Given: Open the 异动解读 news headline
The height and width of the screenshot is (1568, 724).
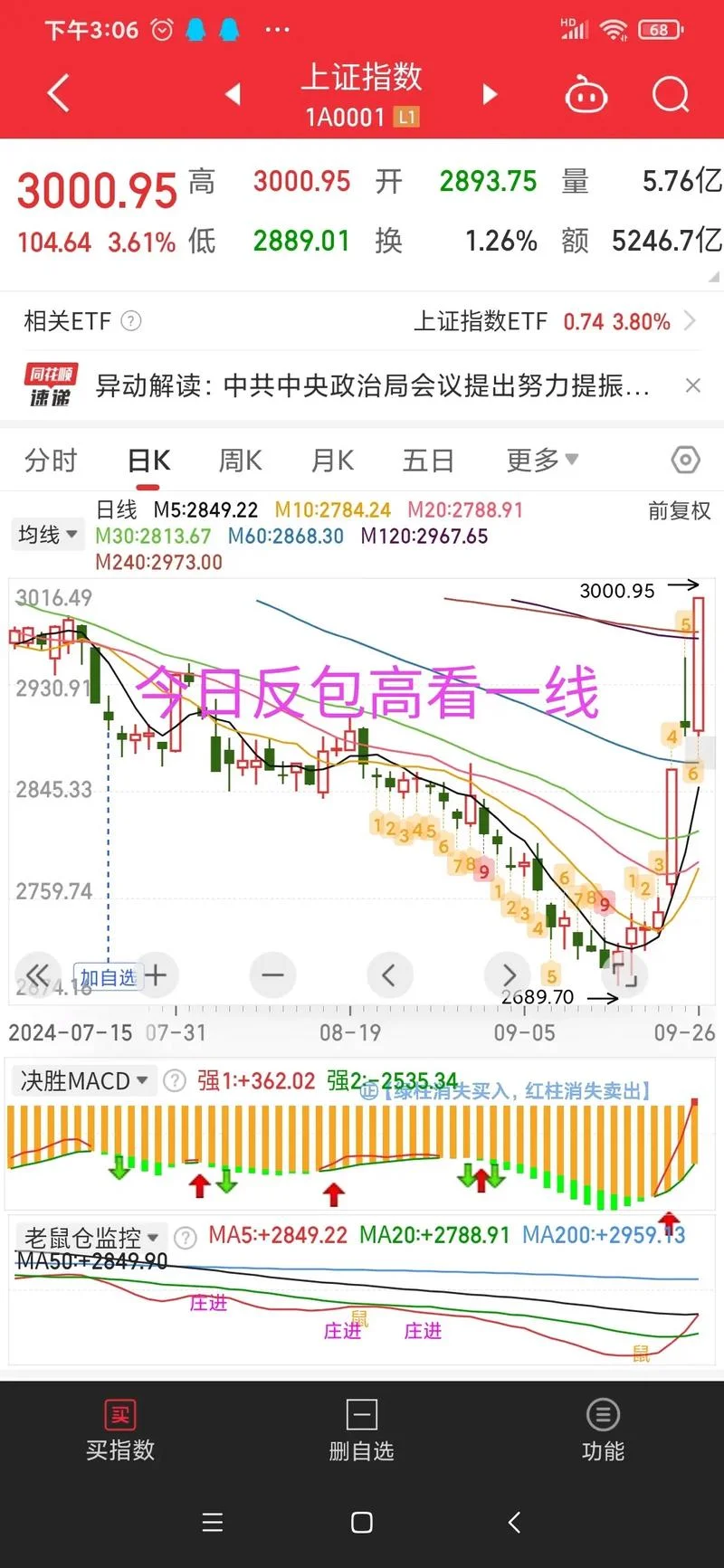Looking at the screenshot, I should tap(373, 386).
